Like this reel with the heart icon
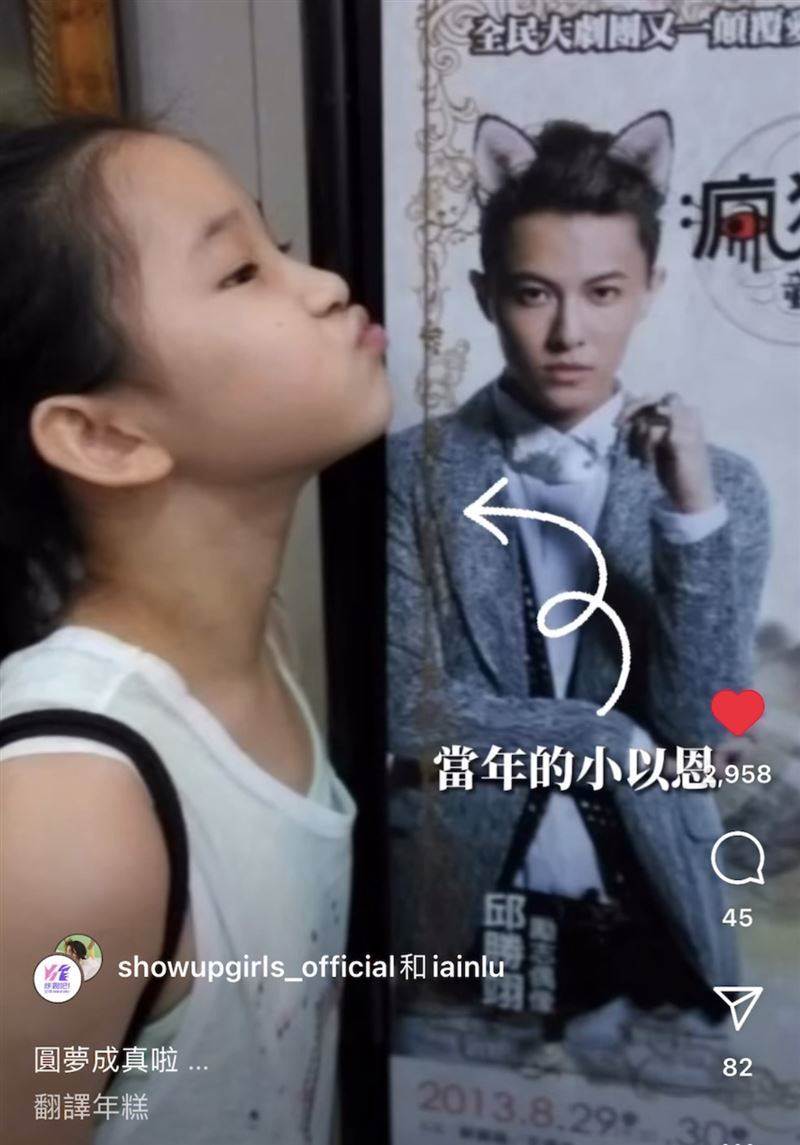This screenshot has height=1145, width=800. pyautogui.click(x=737, y=713)
